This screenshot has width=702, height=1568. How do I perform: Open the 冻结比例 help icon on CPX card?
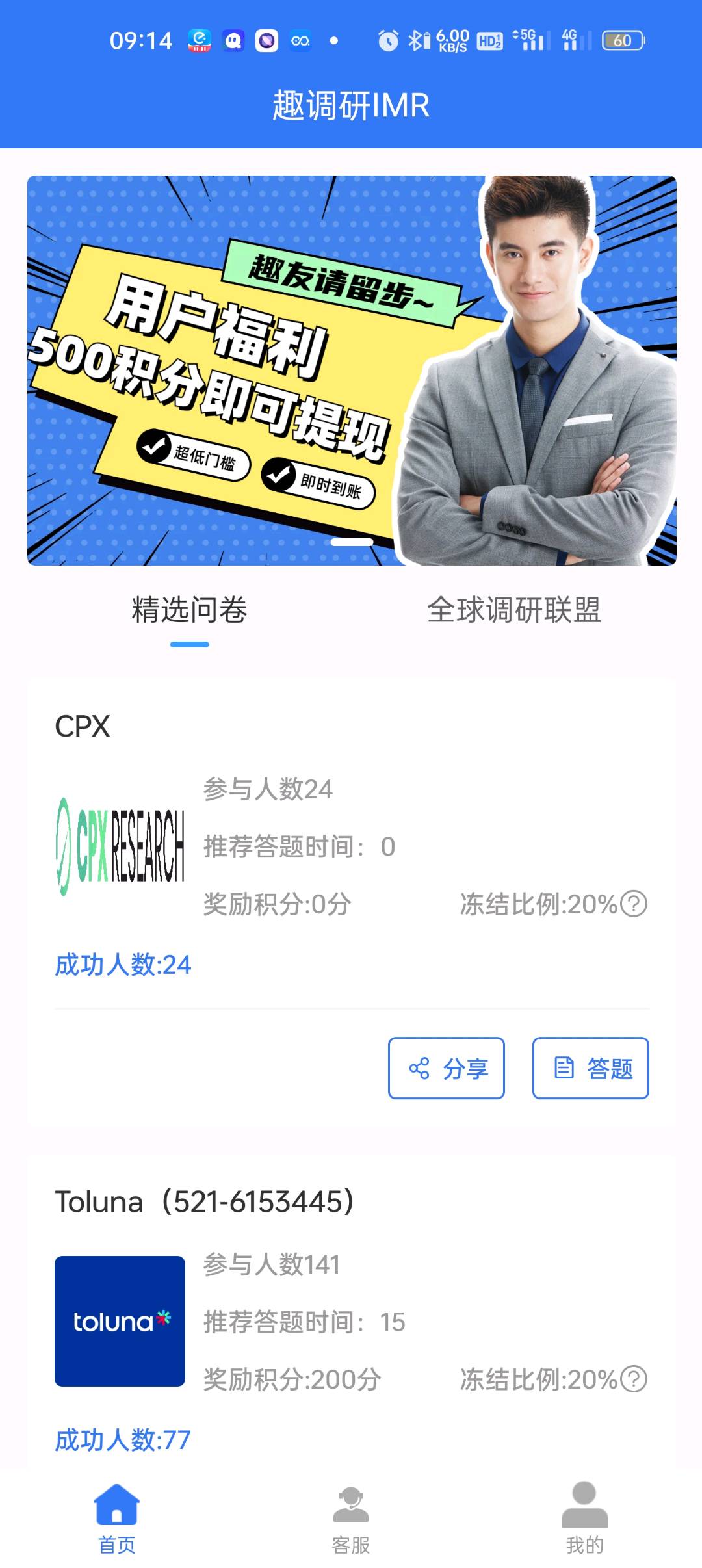click(x=634, y=904)
